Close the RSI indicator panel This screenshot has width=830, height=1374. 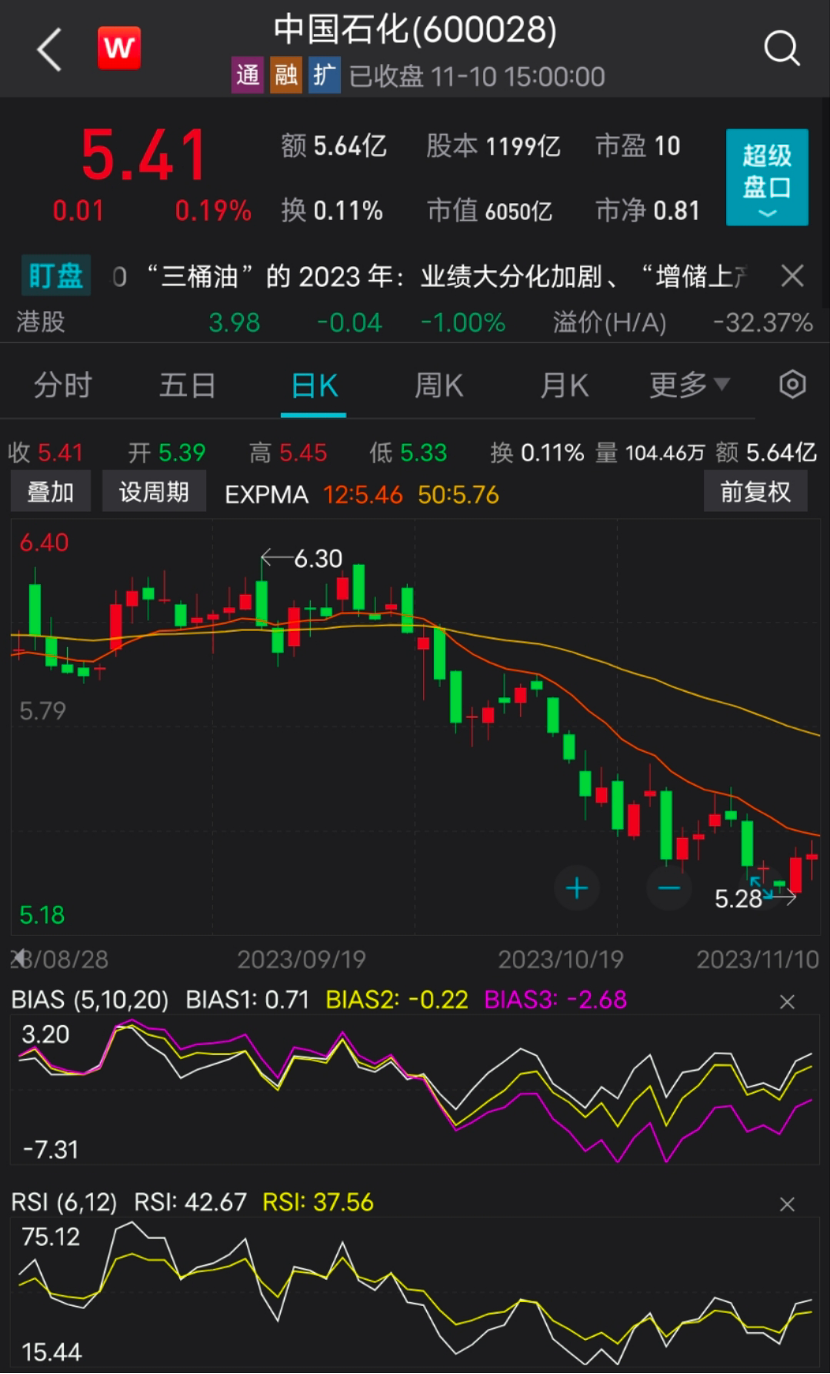[787, 1204]
